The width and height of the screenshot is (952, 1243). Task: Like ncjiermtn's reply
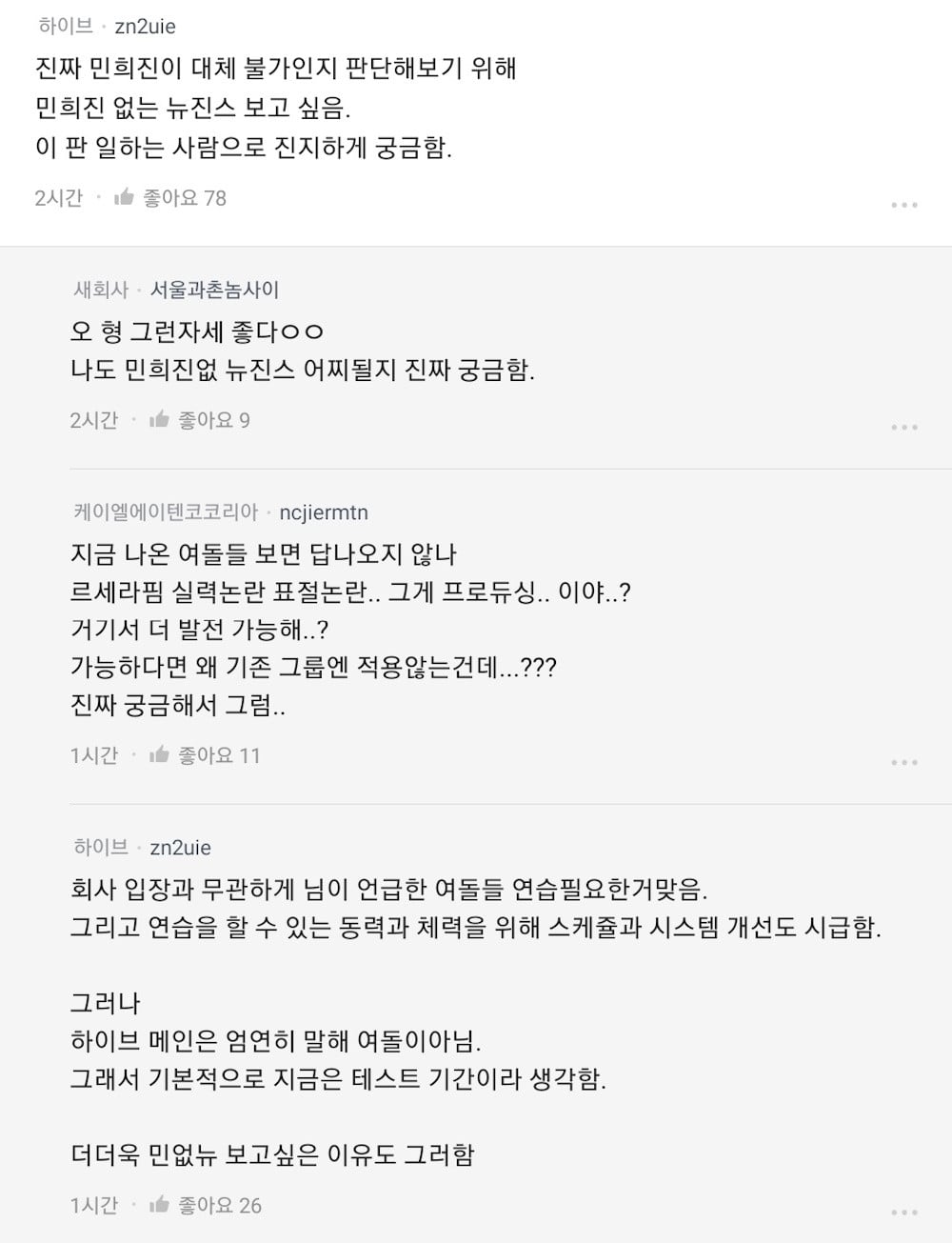point(160,755)
